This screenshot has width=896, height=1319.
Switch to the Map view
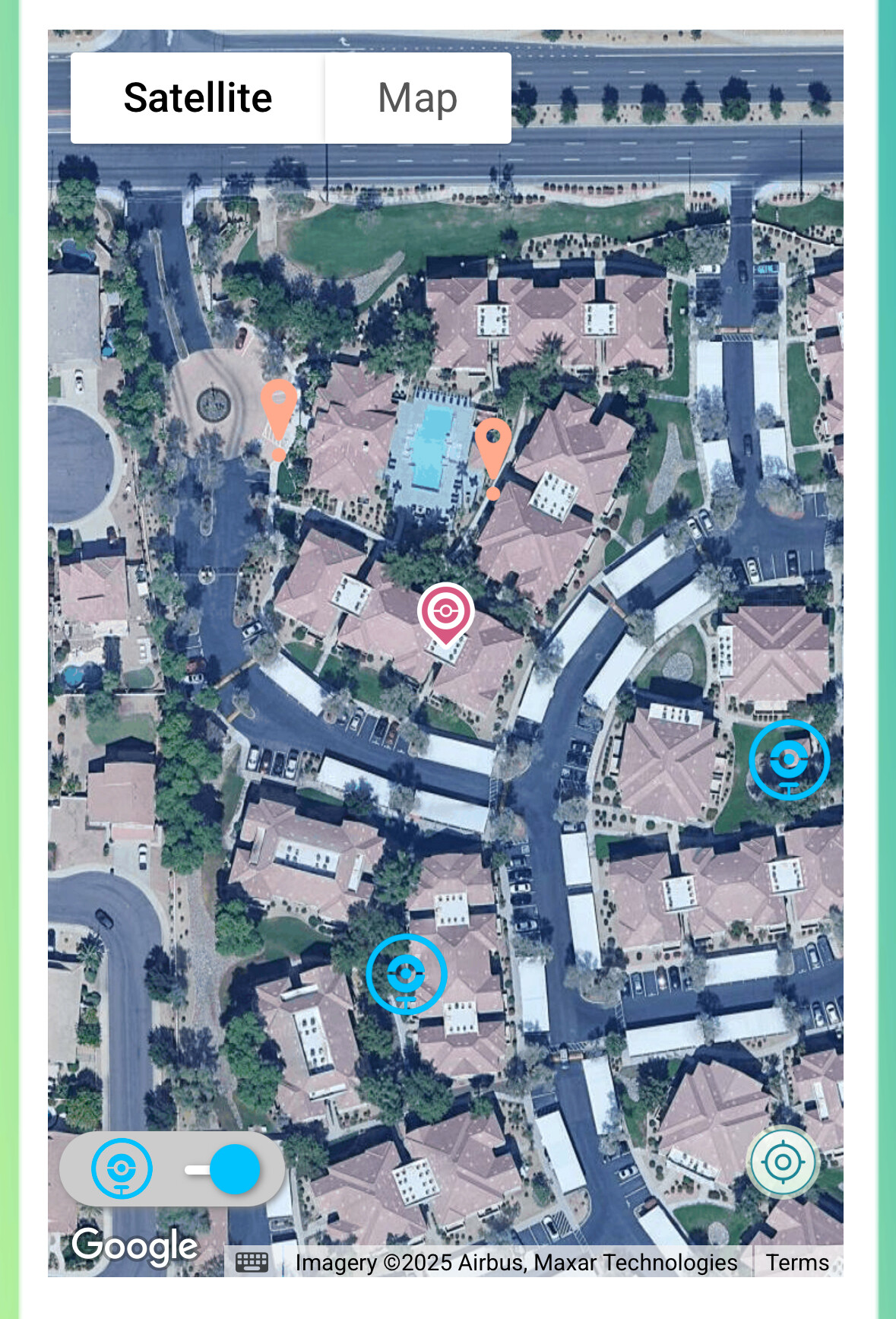click(x=417, y=98)
